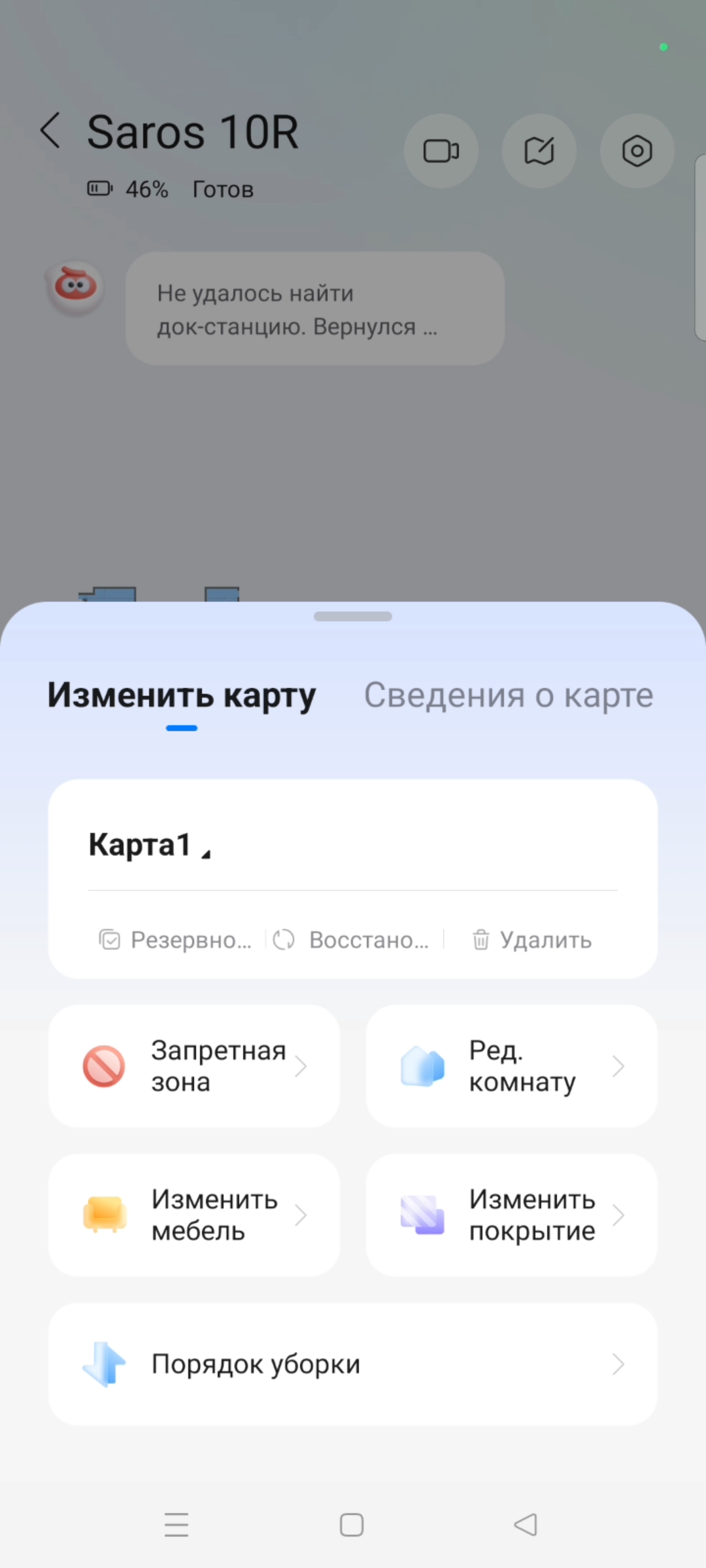This screenshot has height=1568, width=706.
Task: Open Изменить покрытие option
Action: [511, 1215]
